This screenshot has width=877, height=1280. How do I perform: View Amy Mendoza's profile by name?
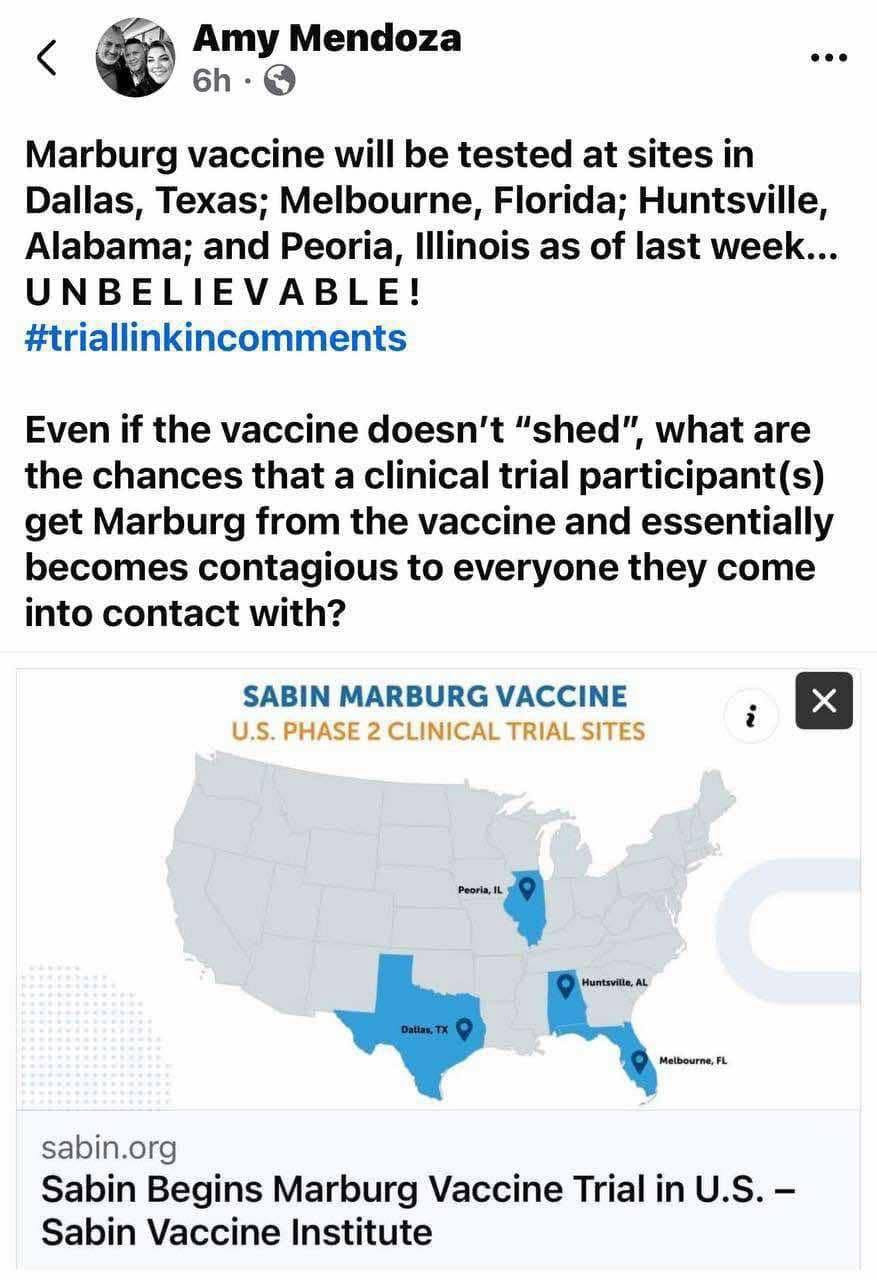point(326,38)
